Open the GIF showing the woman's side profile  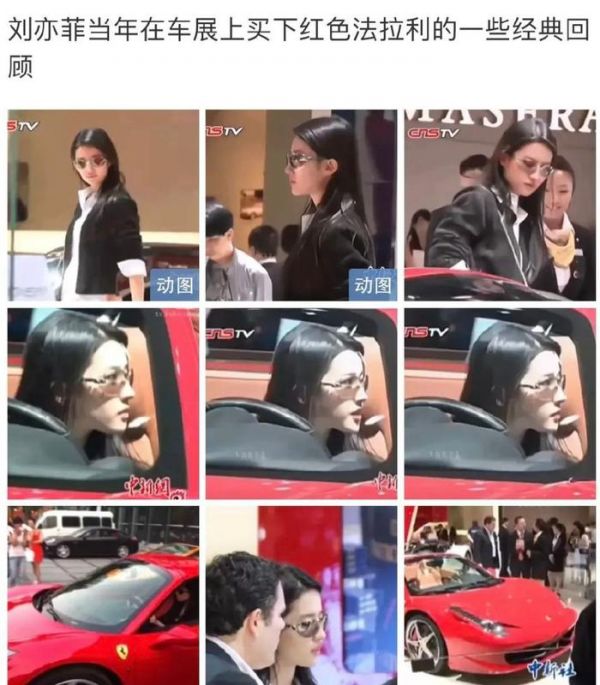tap(301, 205)
